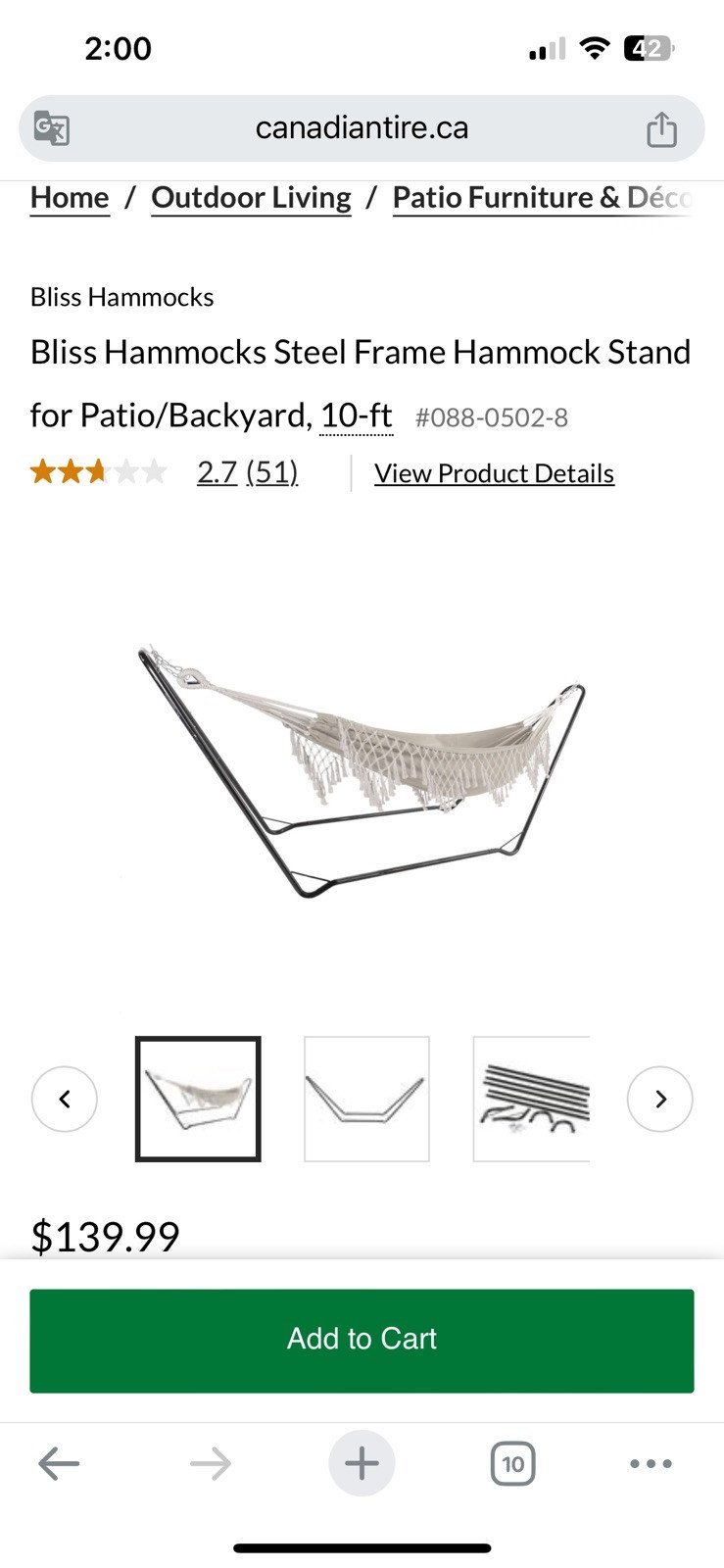Show previous product image
724x1568 pixels.
coord(65,1099)
